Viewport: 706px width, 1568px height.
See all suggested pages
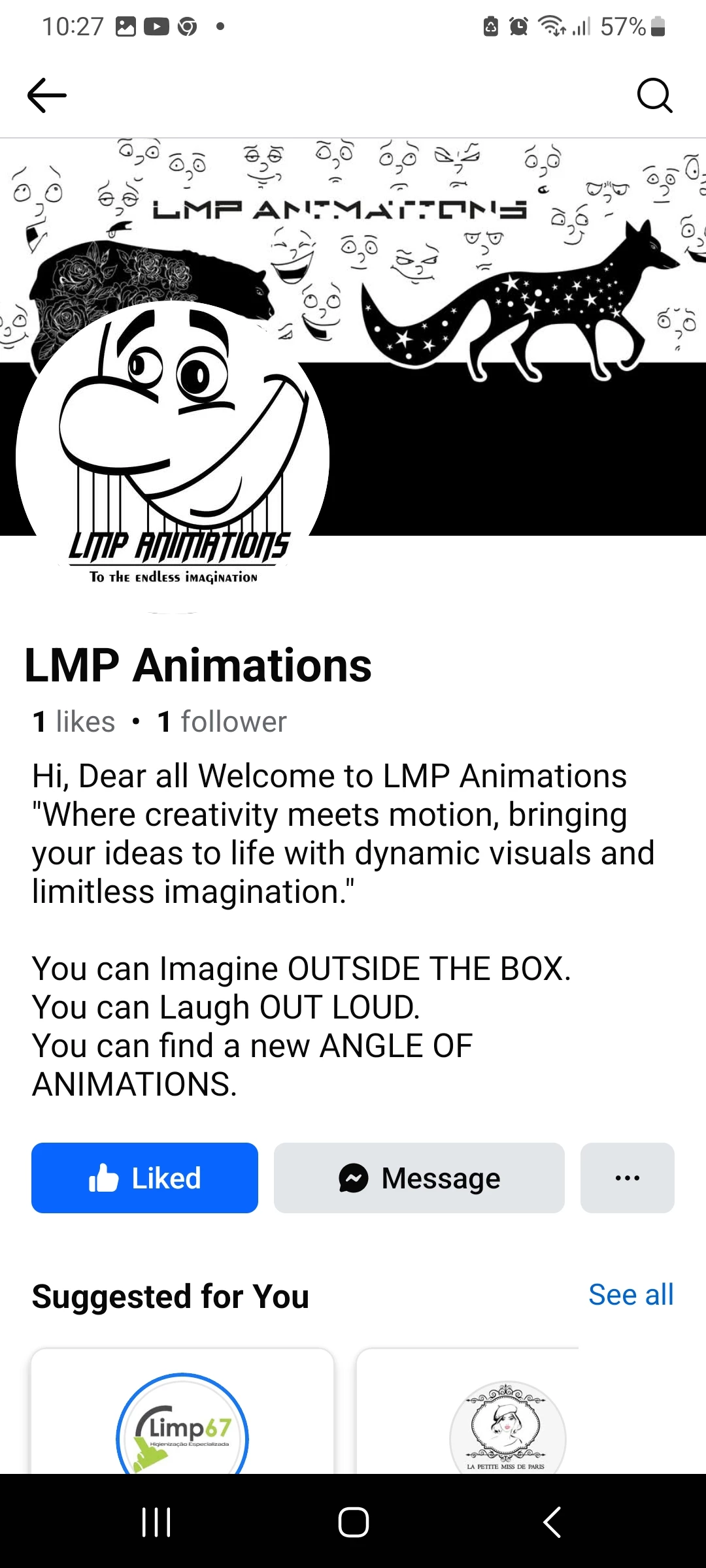coord(631,1295)
